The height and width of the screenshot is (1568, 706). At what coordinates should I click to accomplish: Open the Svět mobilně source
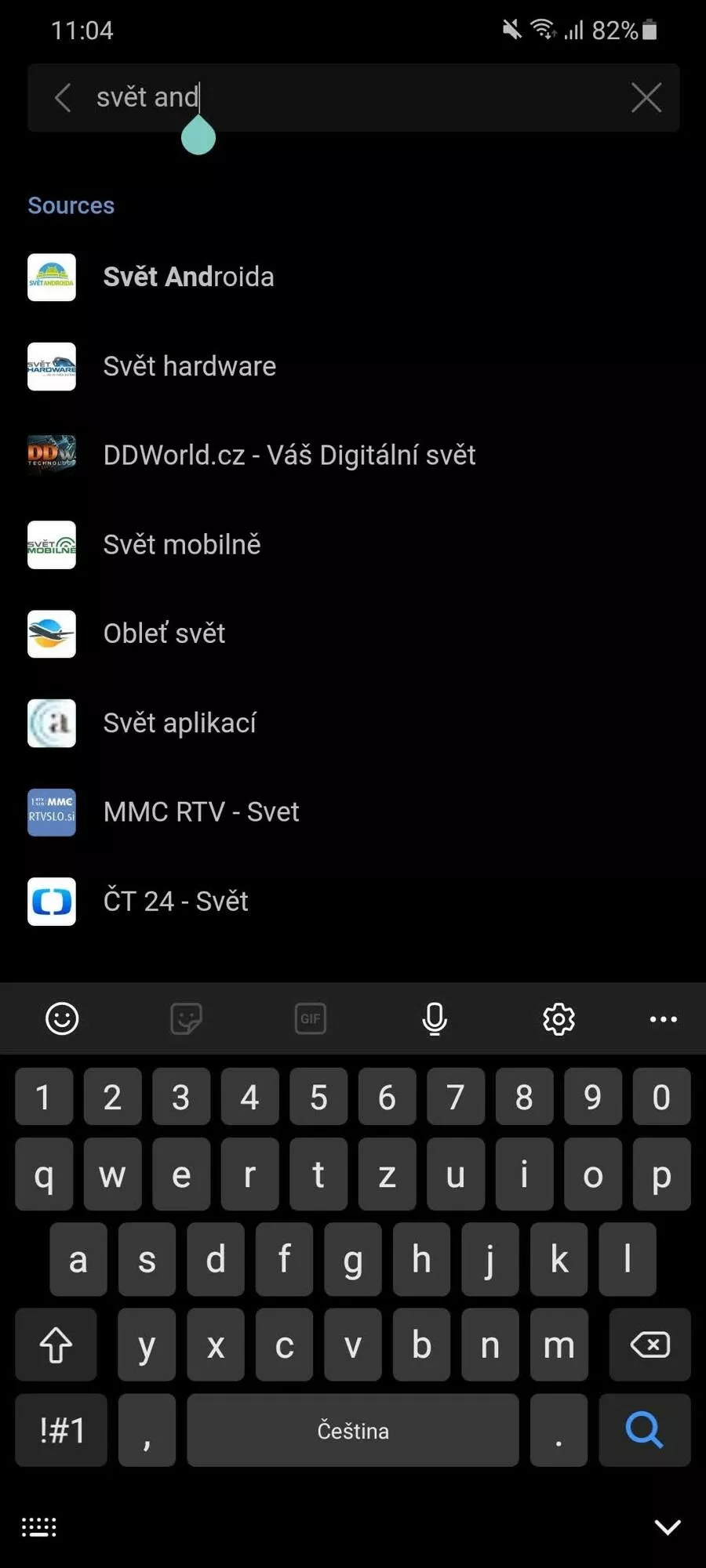pos(353,545)
